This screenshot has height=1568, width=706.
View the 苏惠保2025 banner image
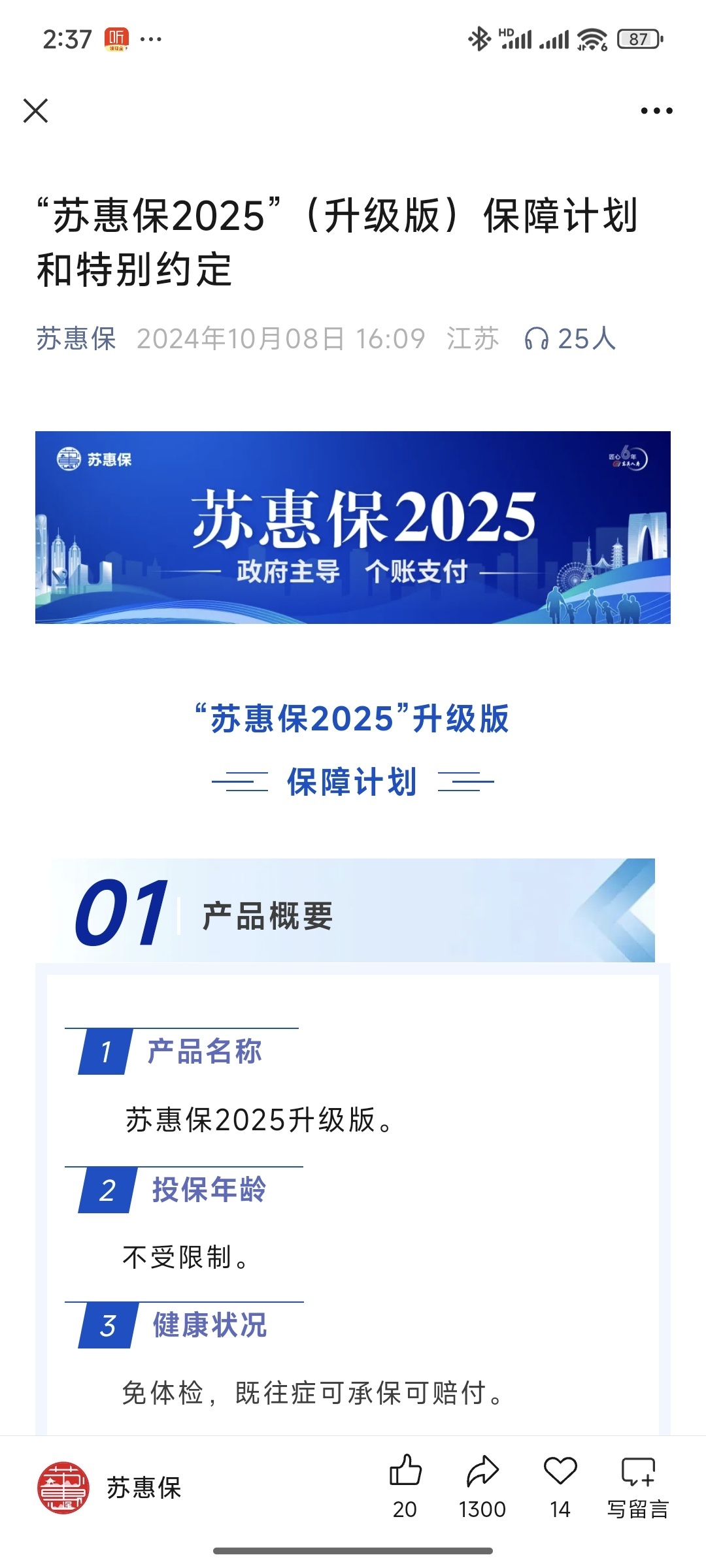coord(353,527)
